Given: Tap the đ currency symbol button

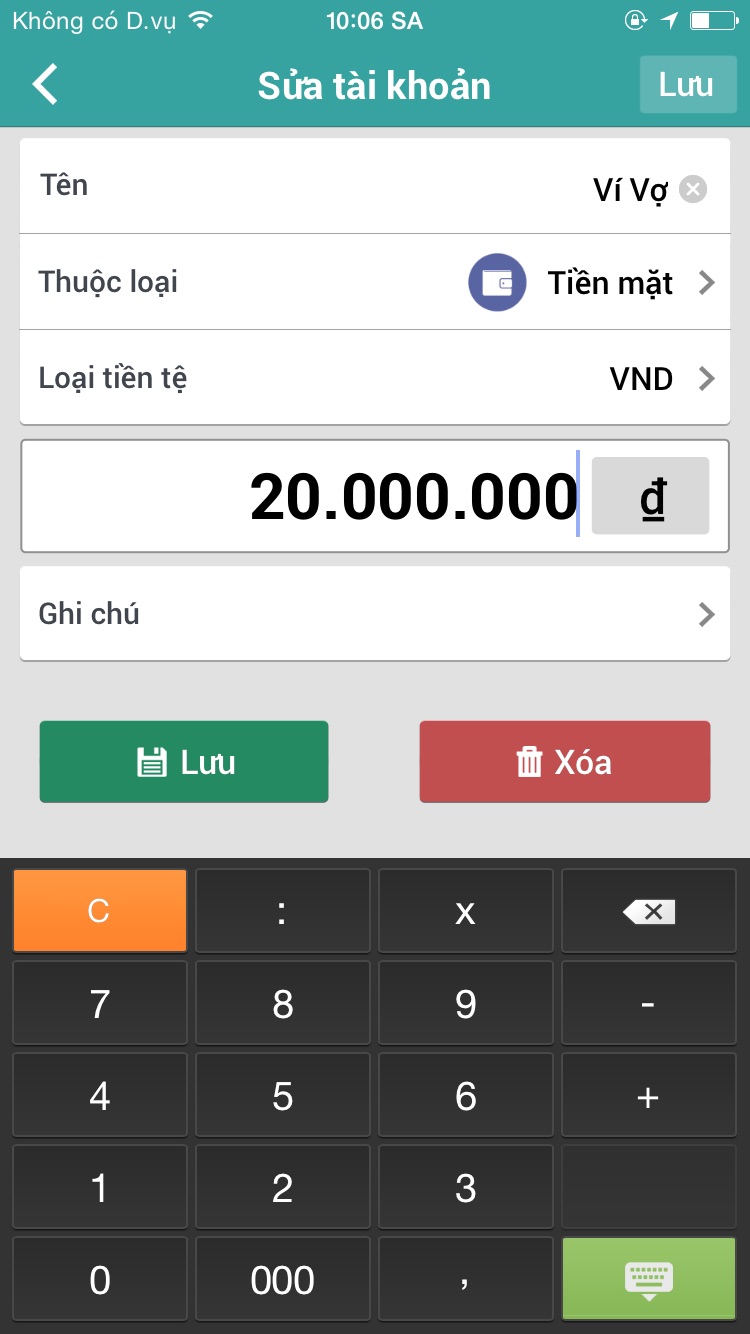Looking at the screenshot, I should pyautogui.click(x=651, y=496).
